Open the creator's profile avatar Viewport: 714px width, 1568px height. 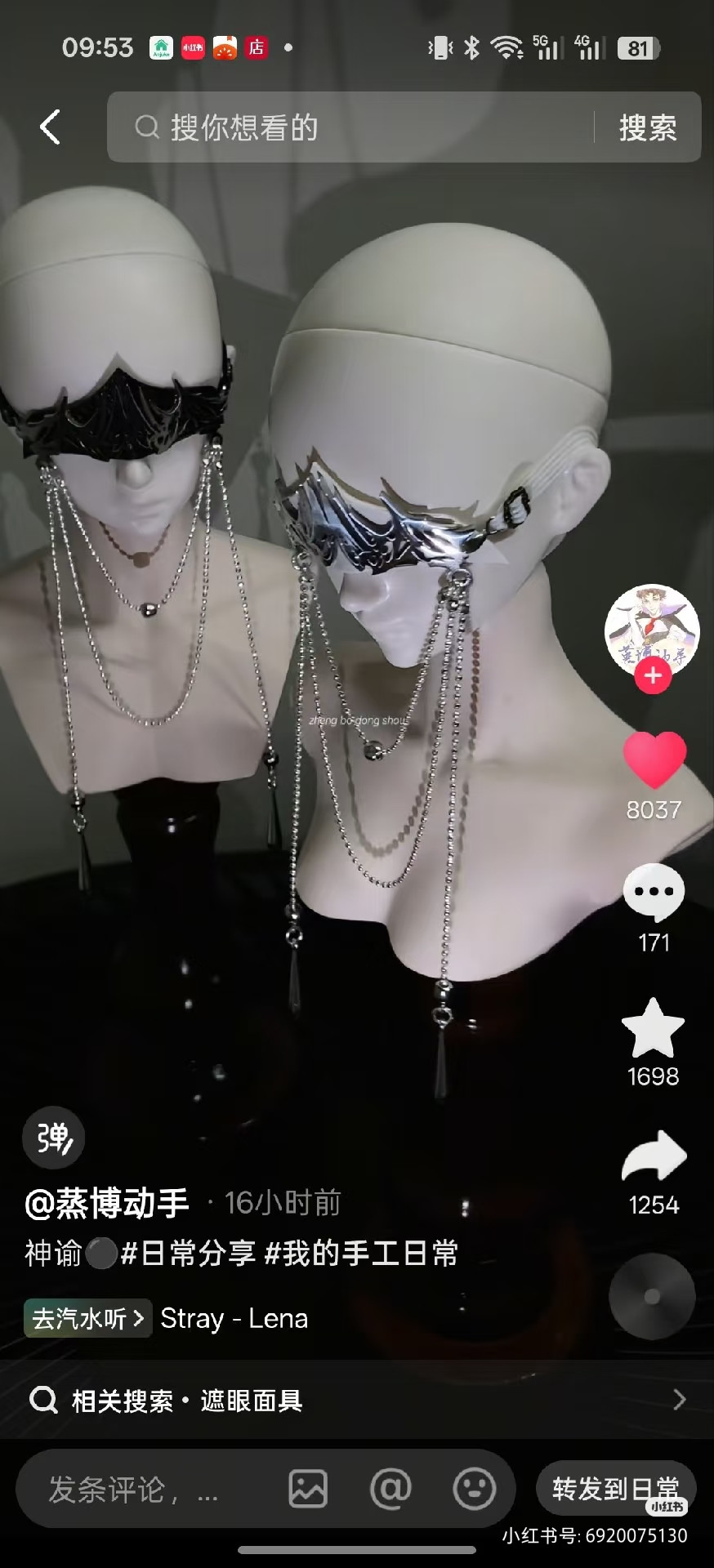click(x=651, y=629)
